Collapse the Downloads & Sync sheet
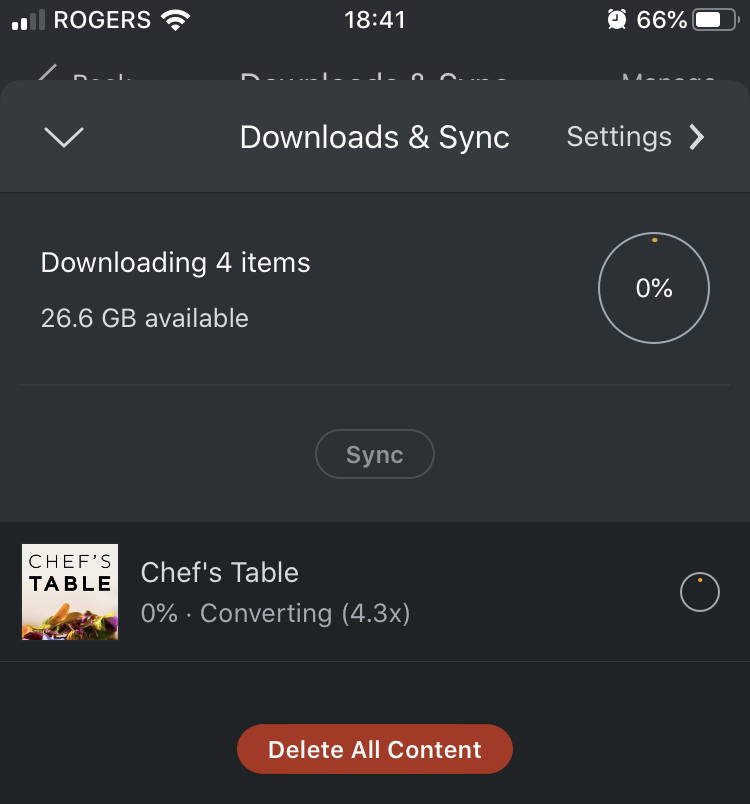750x804 pixels. (63, 137)
